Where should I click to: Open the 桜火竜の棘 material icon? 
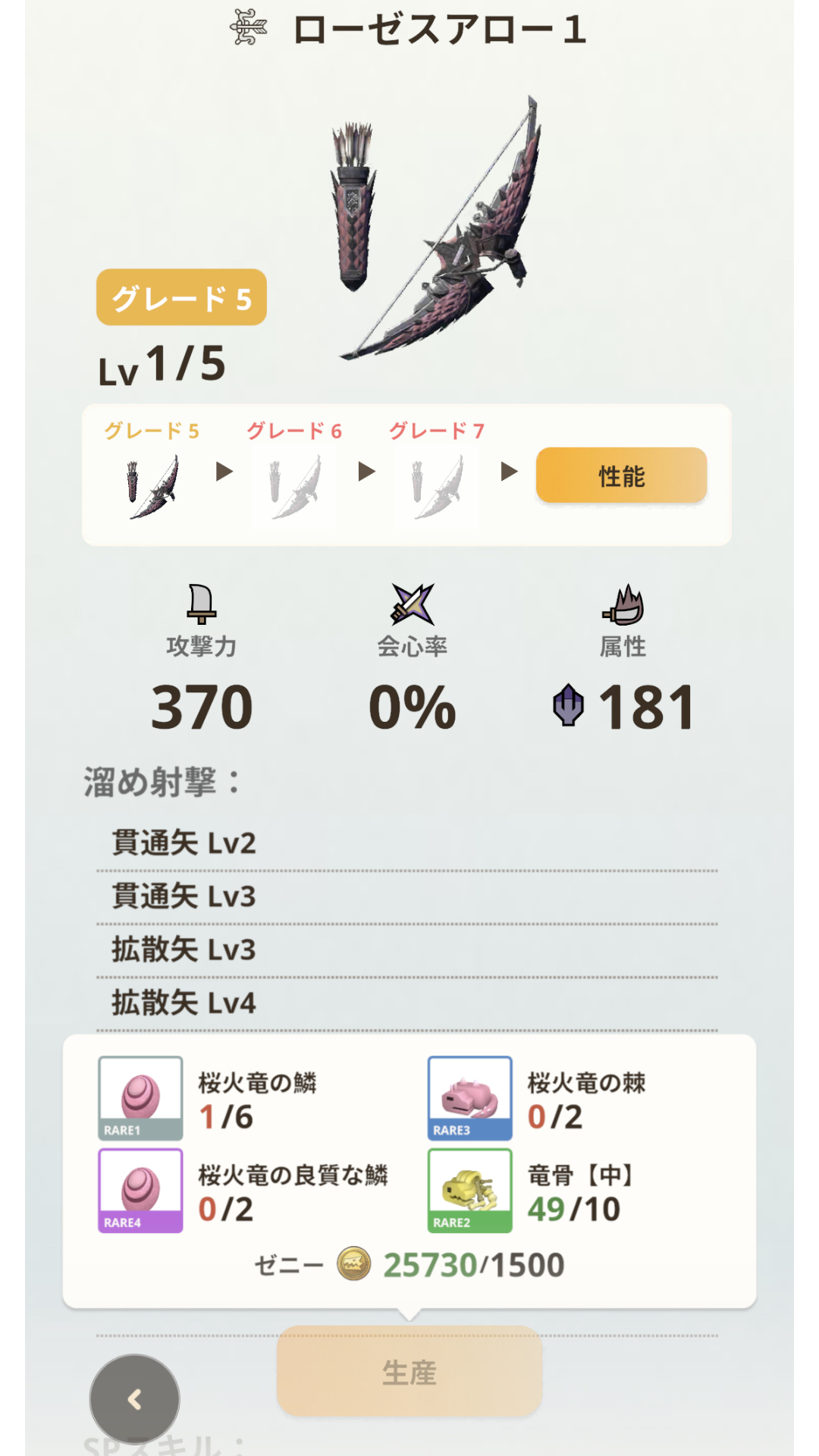point(470,1098)
